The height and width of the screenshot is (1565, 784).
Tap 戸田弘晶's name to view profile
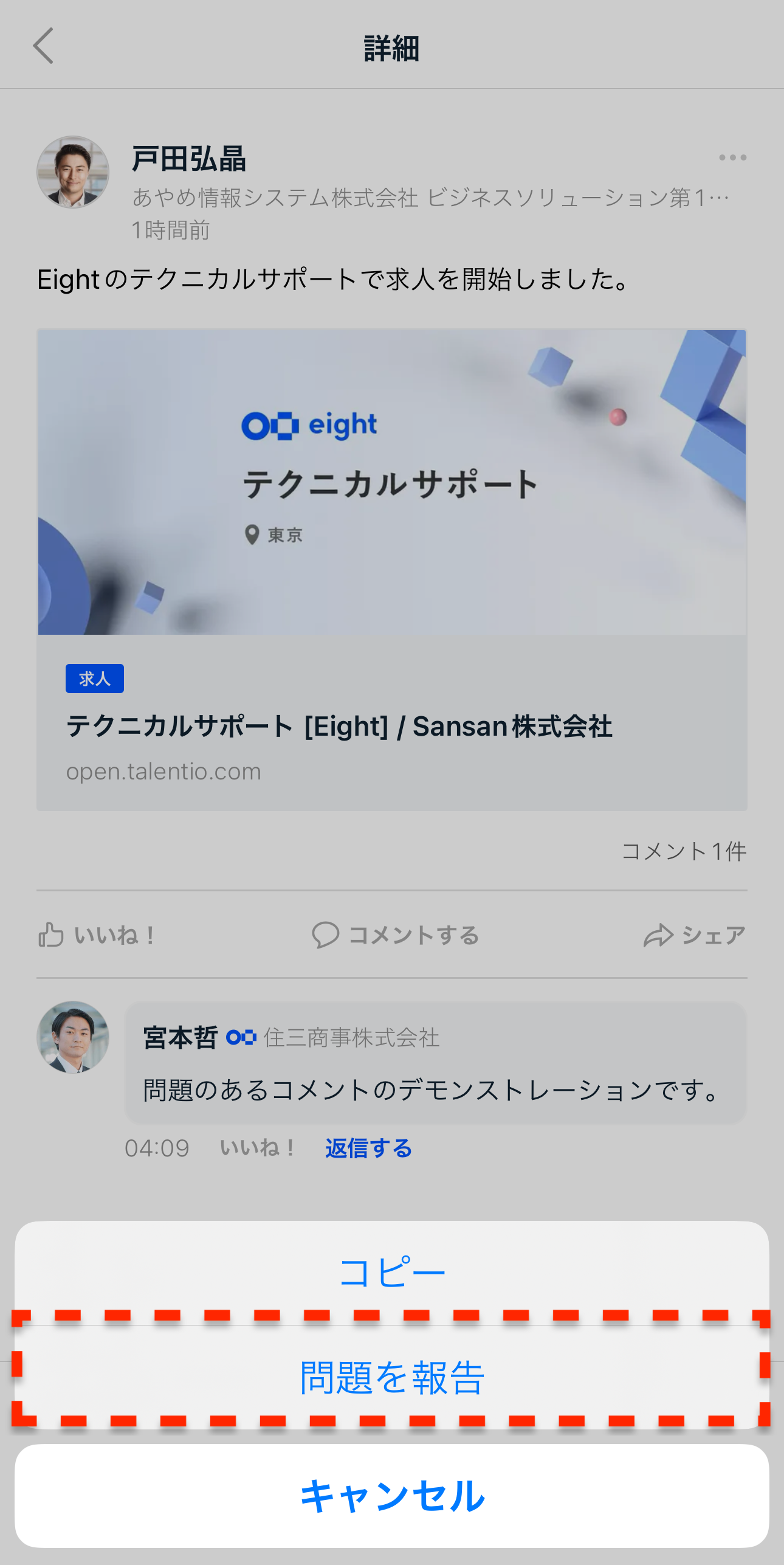189,160
